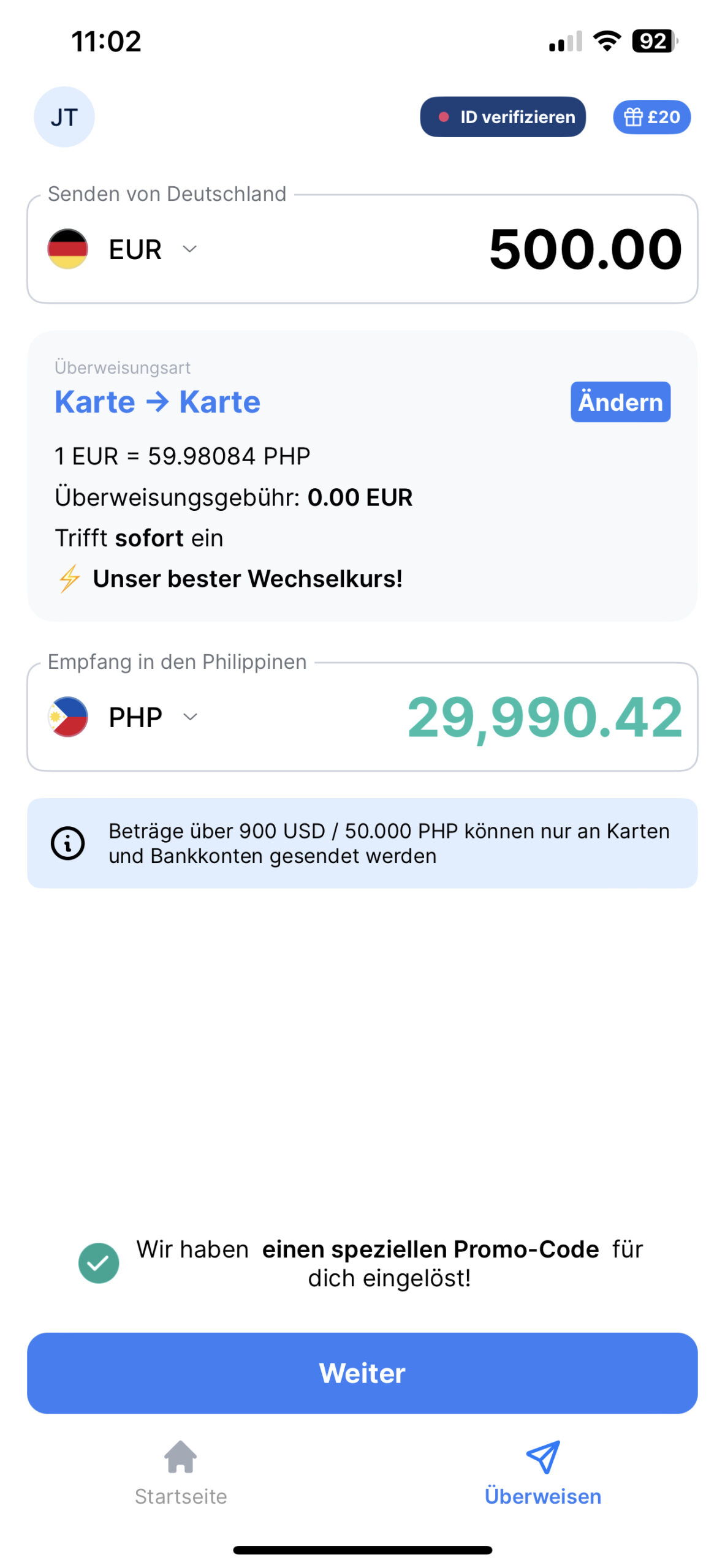Tap the ID verifizieren button
The width and height of the screenshot is (725, 1568).
point(502,117)
